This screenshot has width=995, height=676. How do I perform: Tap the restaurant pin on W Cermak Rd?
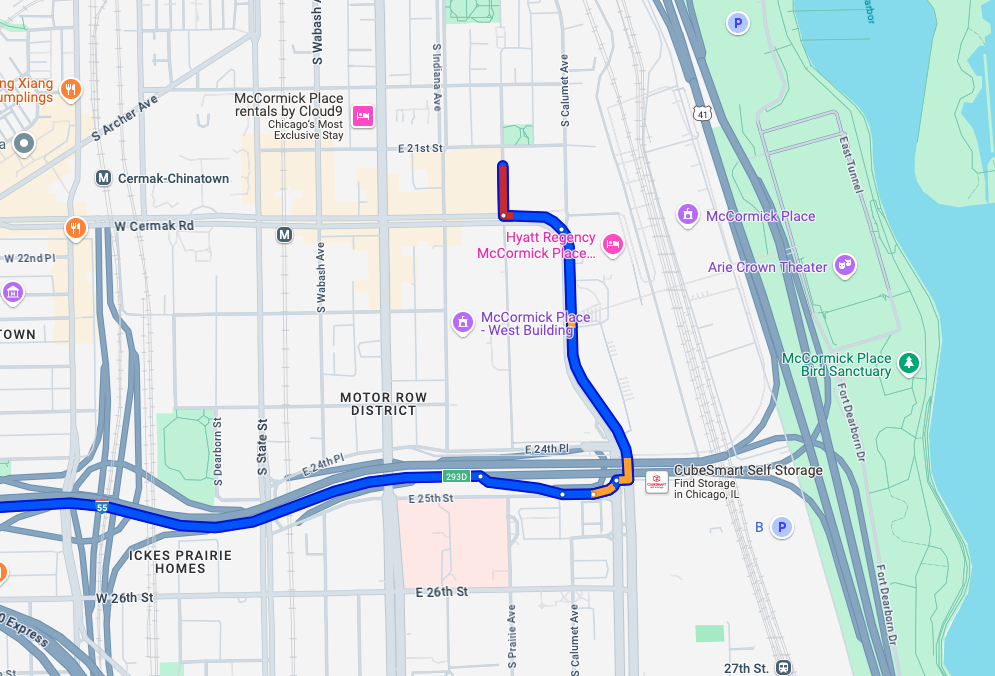point(76,228)
